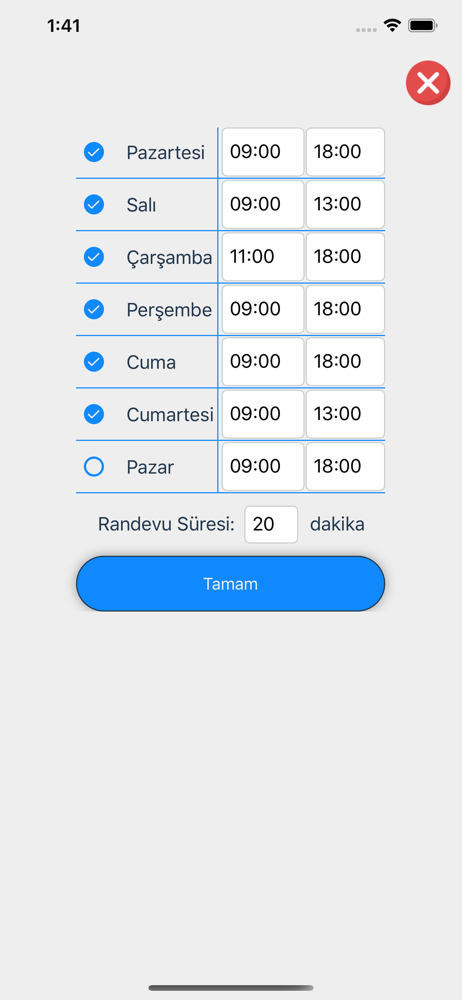Change Çarşamba start time 11:00

coord(263,257)
